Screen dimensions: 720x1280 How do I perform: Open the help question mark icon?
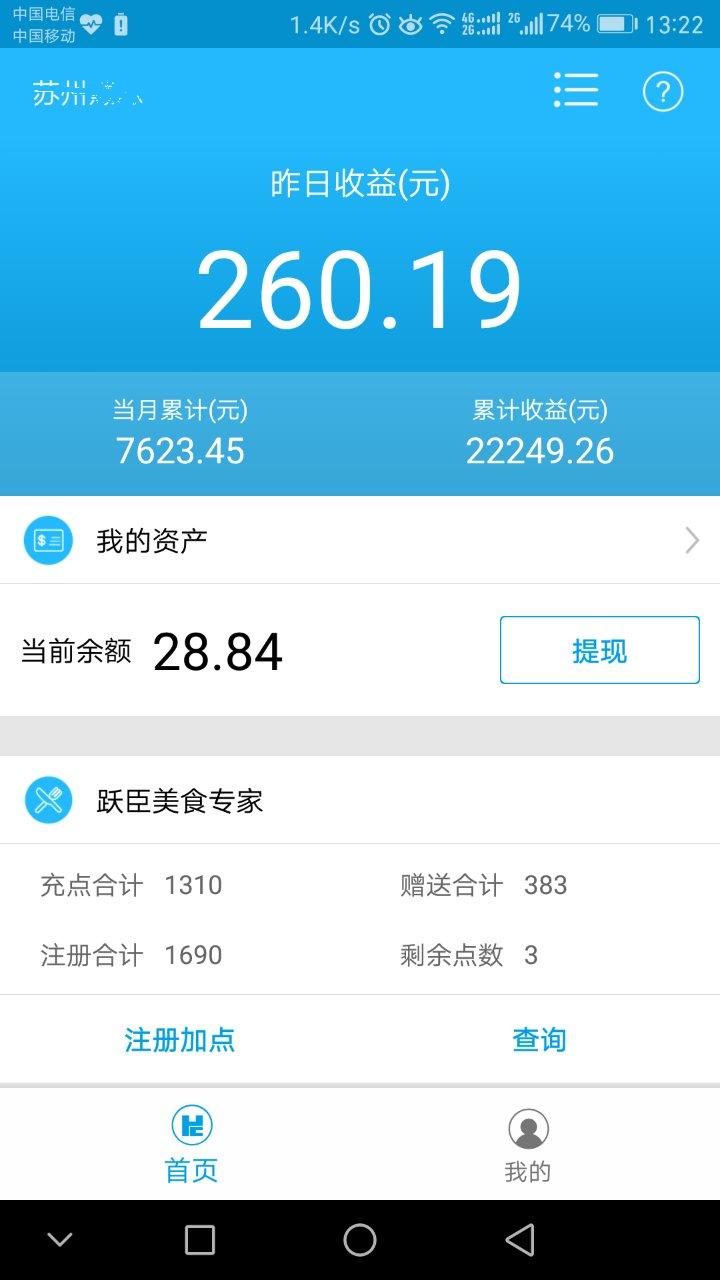[x=662, y=91]
